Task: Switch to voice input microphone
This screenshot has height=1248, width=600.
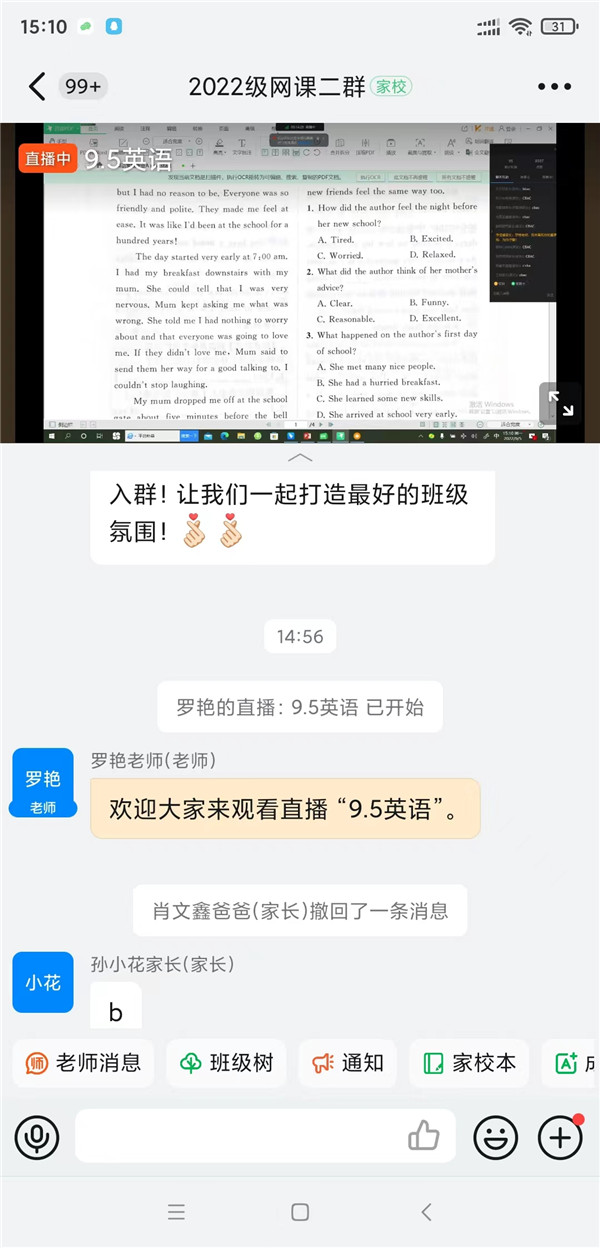Action: pos(37,1137)
